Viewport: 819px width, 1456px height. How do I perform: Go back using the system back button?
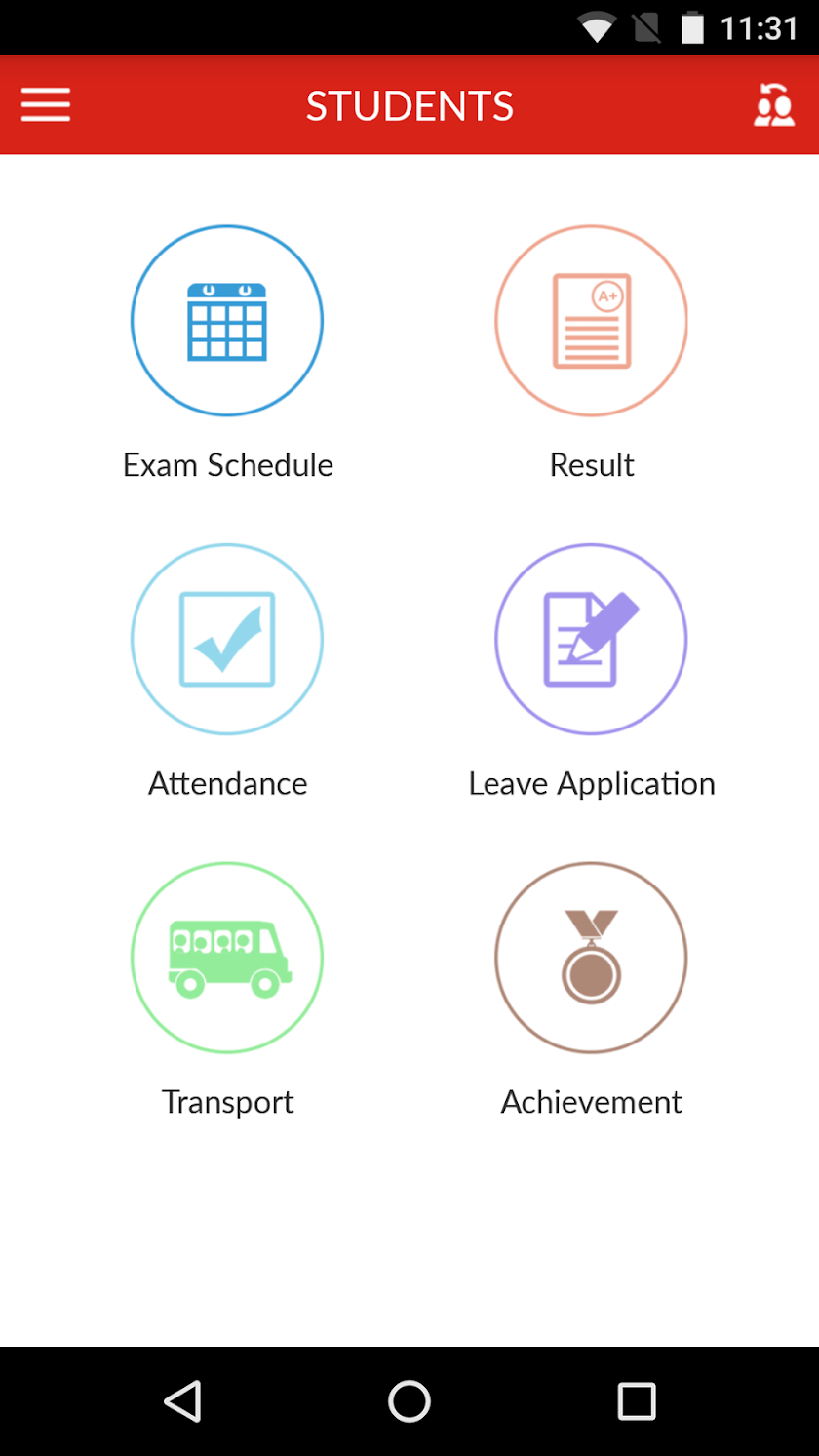coord(182,1401)
